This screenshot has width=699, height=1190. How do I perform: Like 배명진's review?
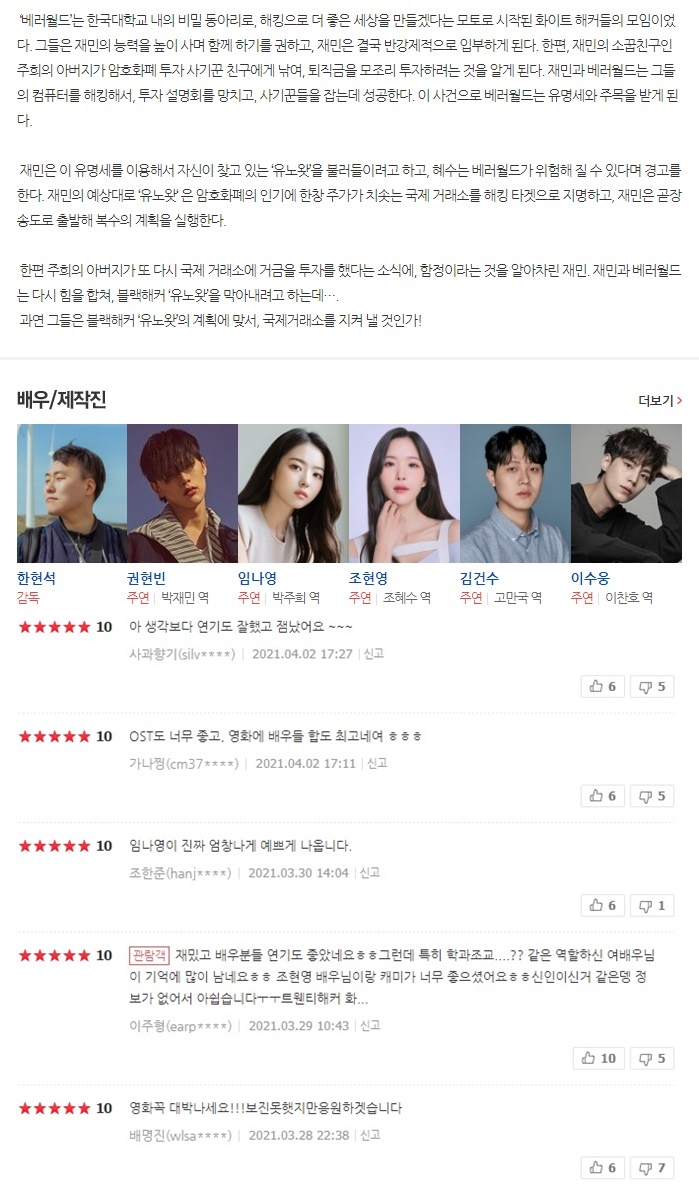point(603,1168)
